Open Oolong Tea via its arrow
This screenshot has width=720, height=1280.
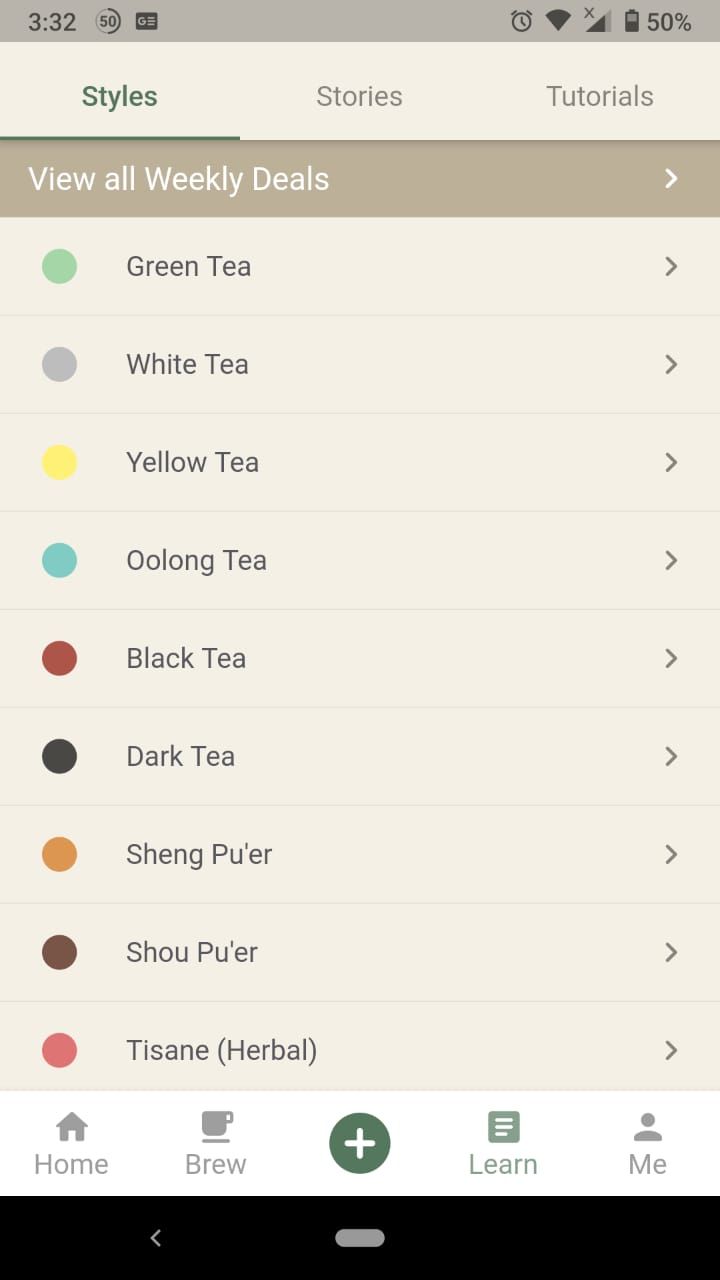tap(670, 560)
